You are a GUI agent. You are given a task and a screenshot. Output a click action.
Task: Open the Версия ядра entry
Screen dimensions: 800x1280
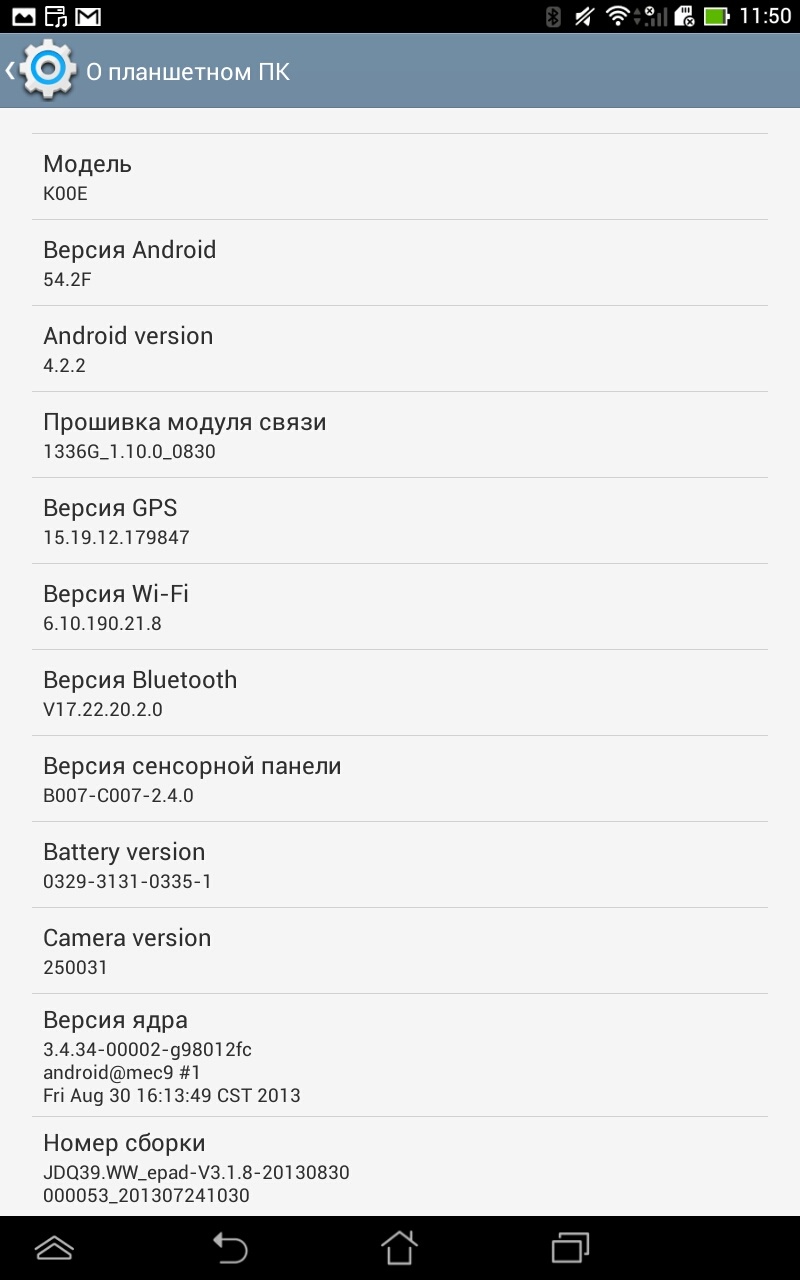(x=400, y=1055)
